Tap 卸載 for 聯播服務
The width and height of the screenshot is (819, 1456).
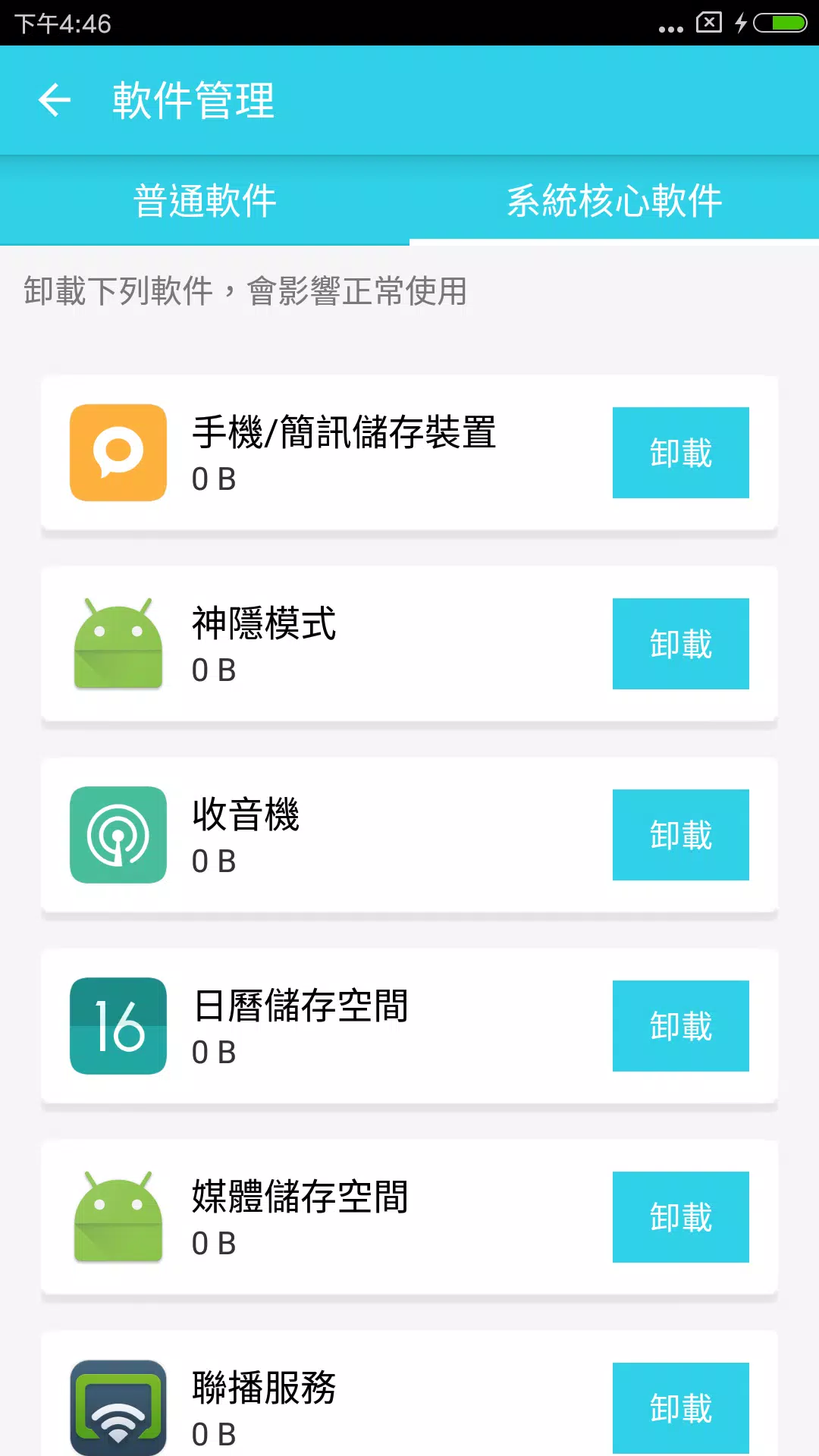[x=681, y=1408]
